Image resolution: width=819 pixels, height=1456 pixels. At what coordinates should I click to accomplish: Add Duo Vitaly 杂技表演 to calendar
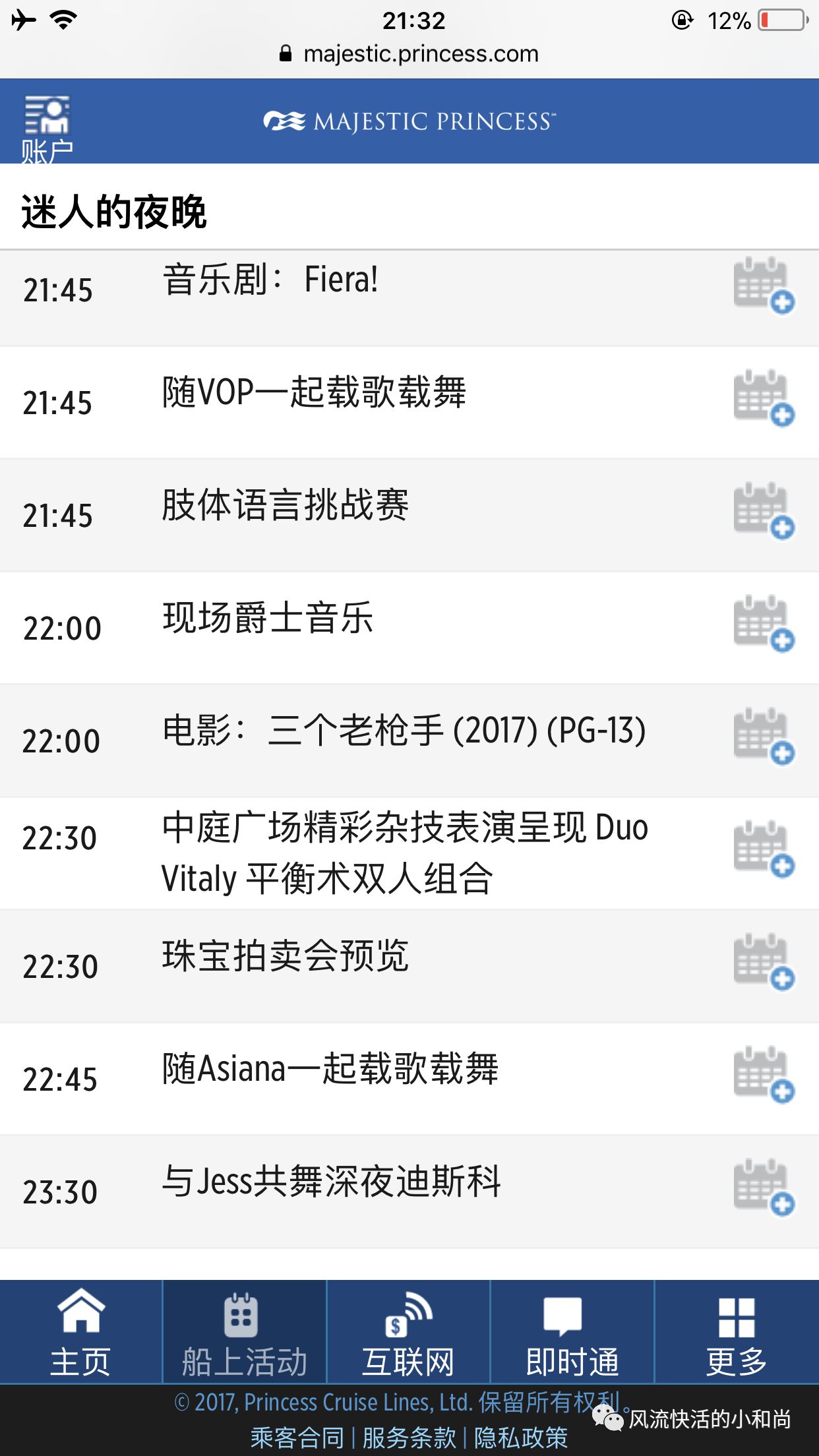point(764,849)
